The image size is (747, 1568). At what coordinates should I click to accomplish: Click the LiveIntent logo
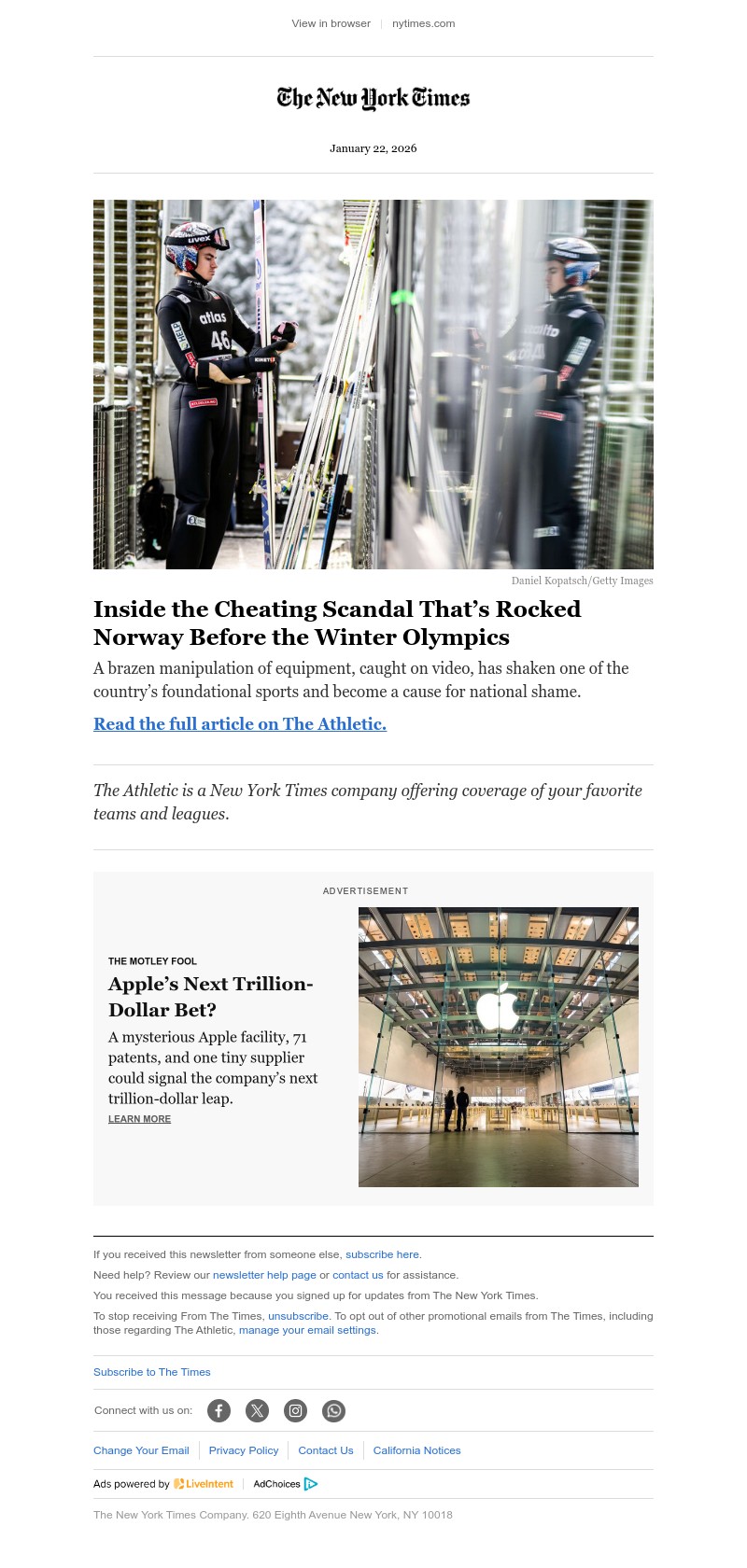204,1484
